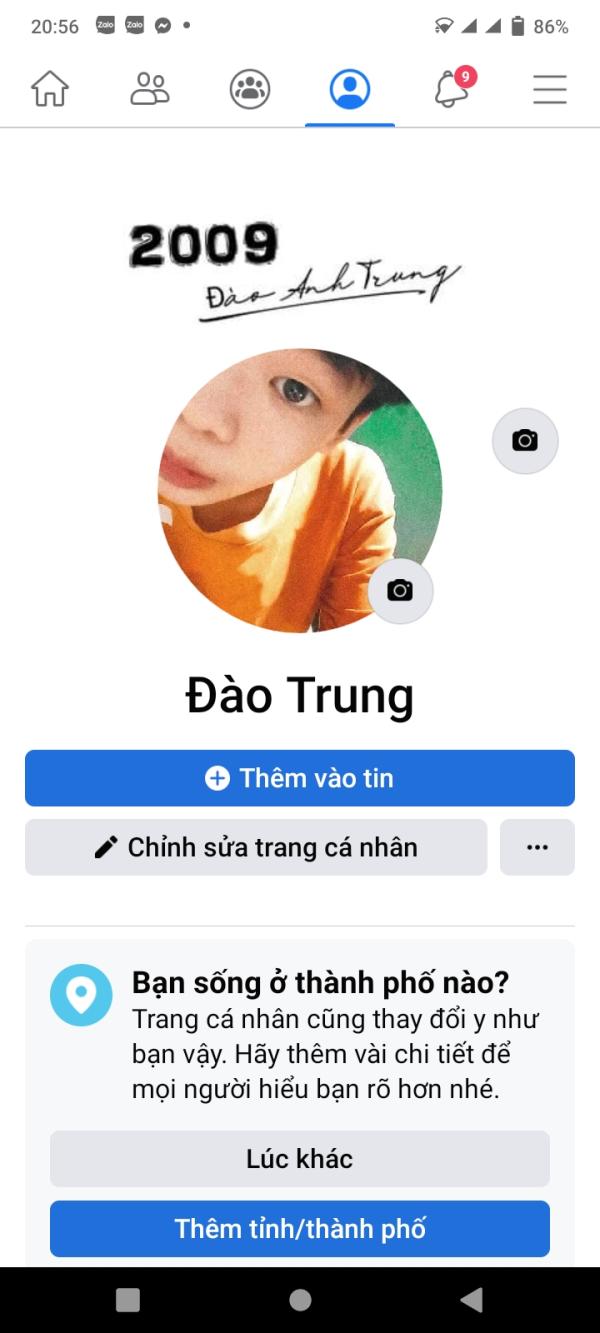
Task: Open the hamburger menu
Action: click(x=550, y=89)
